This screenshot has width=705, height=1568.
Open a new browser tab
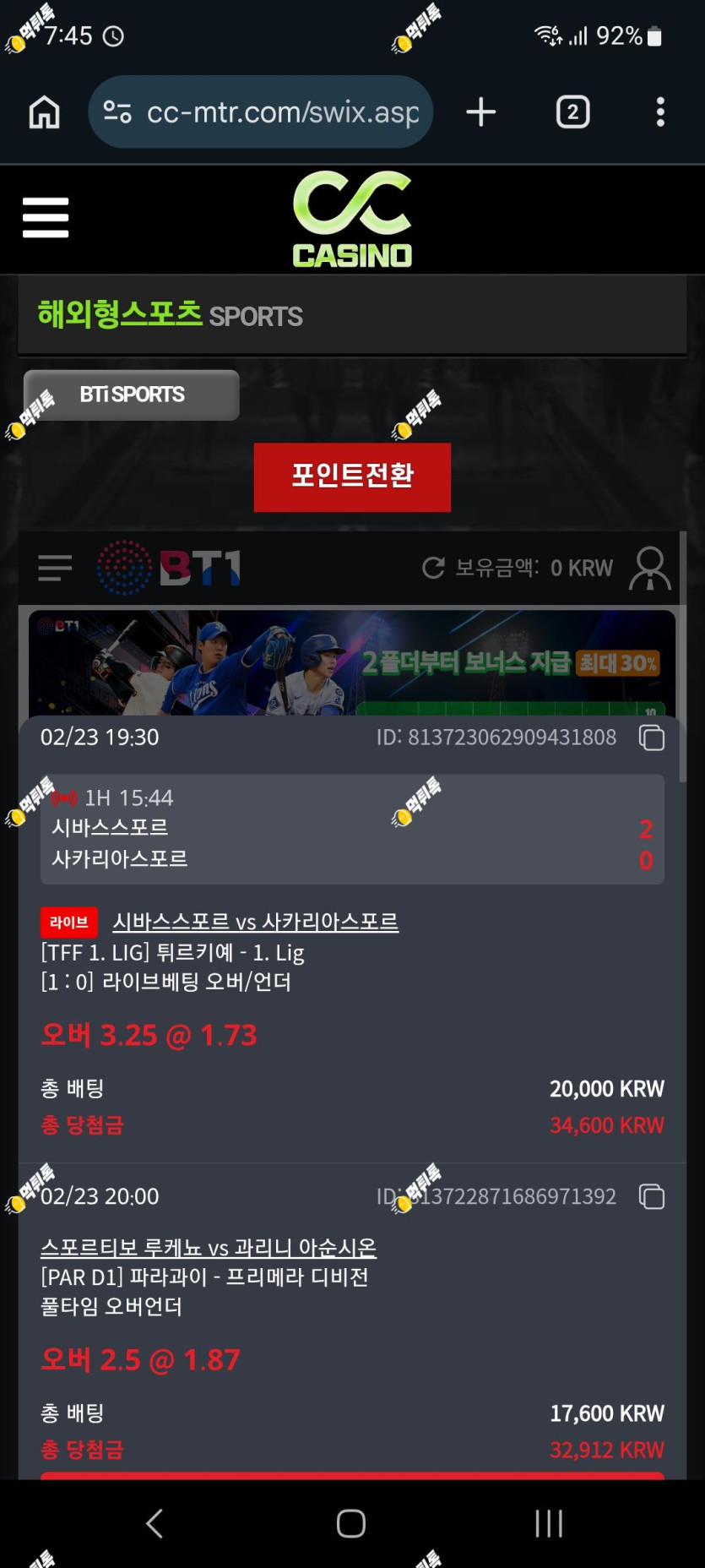point(481,112)
